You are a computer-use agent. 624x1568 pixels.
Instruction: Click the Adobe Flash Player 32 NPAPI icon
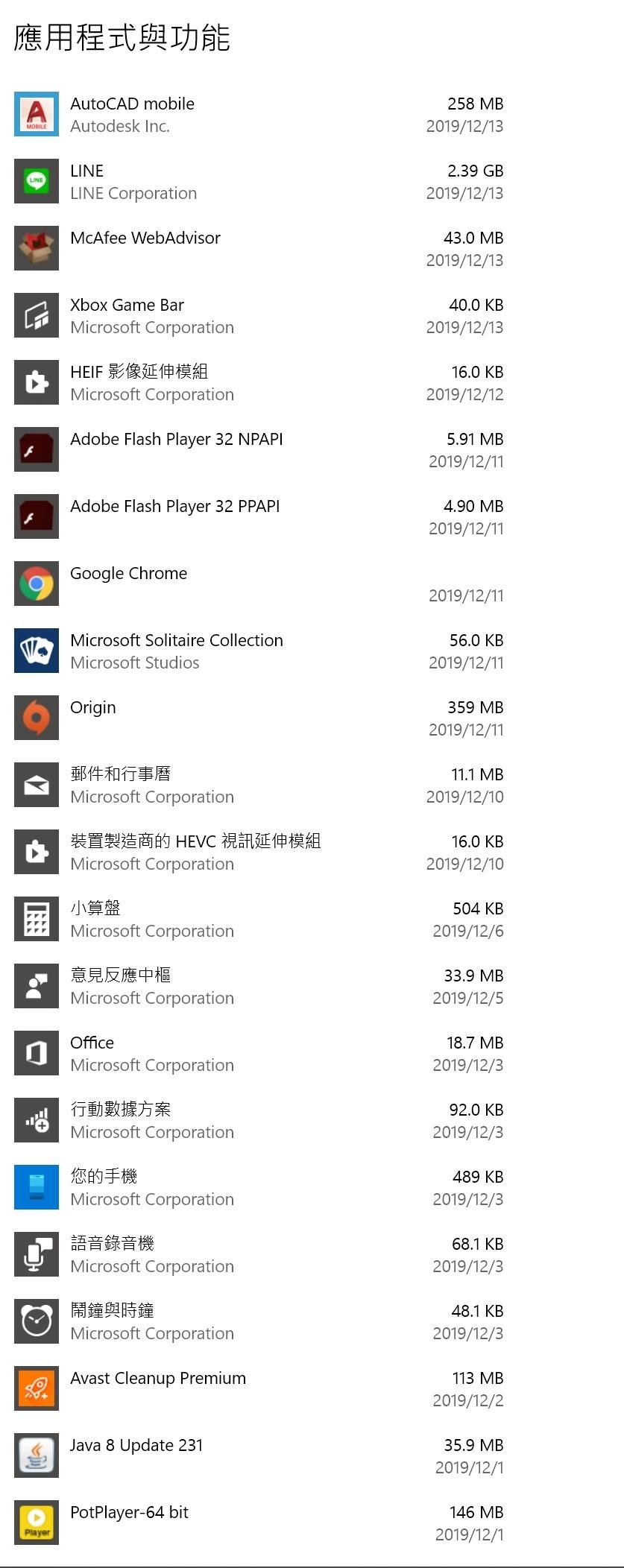(x=36, y=449)
